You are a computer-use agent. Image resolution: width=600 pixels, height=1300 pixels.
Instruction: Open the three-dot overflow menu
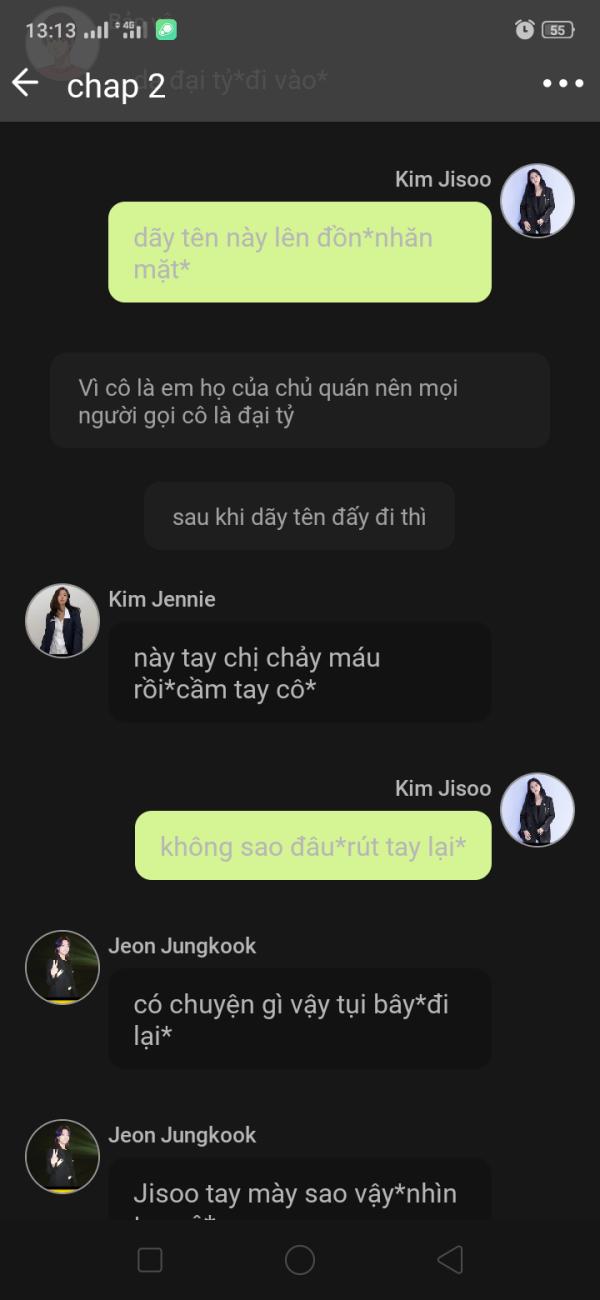(x=562, y=84)
